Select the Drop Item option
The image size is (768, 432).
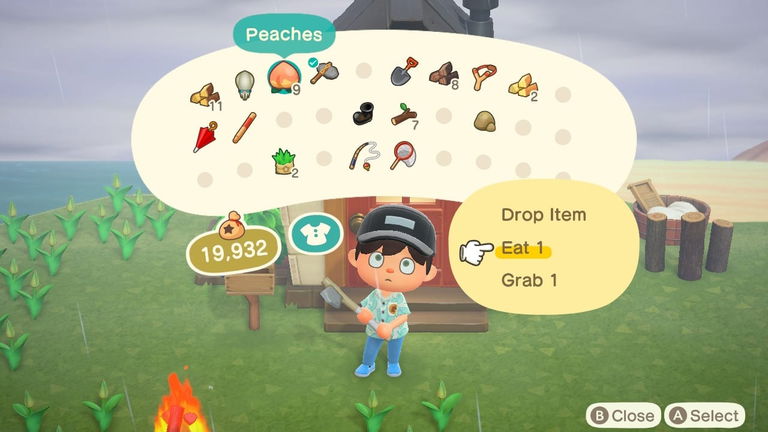(543, 214)
